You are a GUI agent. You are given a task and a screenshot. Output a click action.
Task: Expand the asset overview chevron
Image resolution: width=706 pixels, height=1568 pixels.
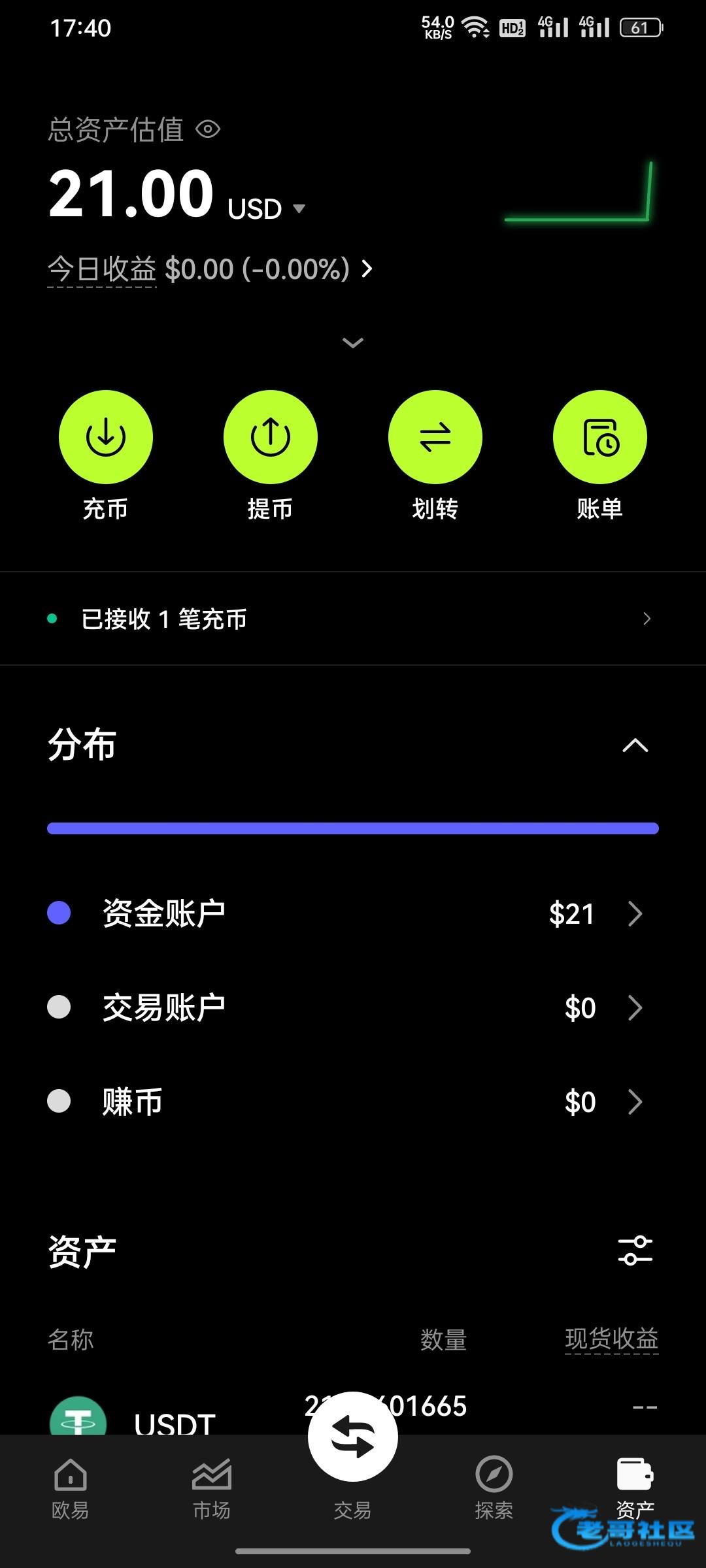[353, 342]
